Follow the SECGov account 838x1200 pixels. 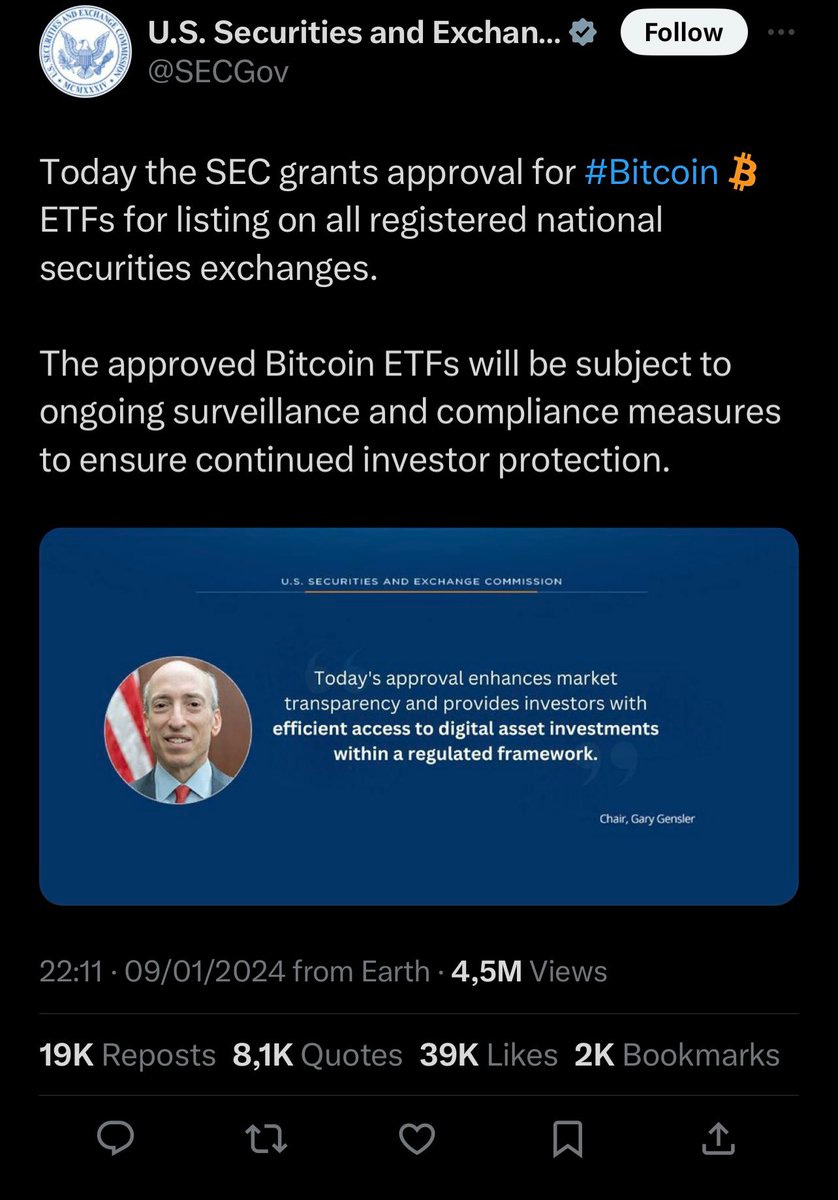(x=683, y=32)
